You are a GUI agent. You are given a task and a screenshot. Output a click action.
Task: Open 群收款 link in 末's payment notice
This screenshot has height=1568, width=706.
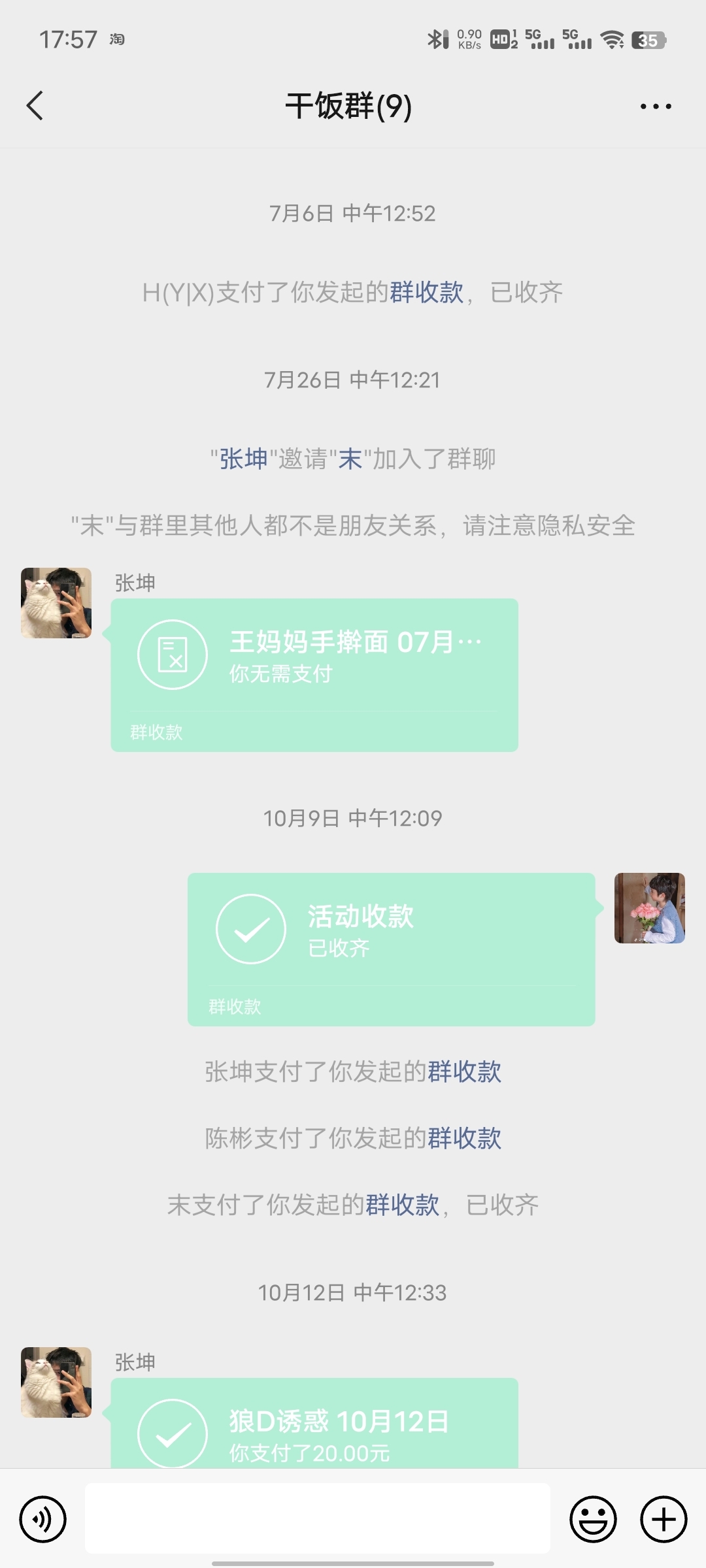(x=402, y=1205)
